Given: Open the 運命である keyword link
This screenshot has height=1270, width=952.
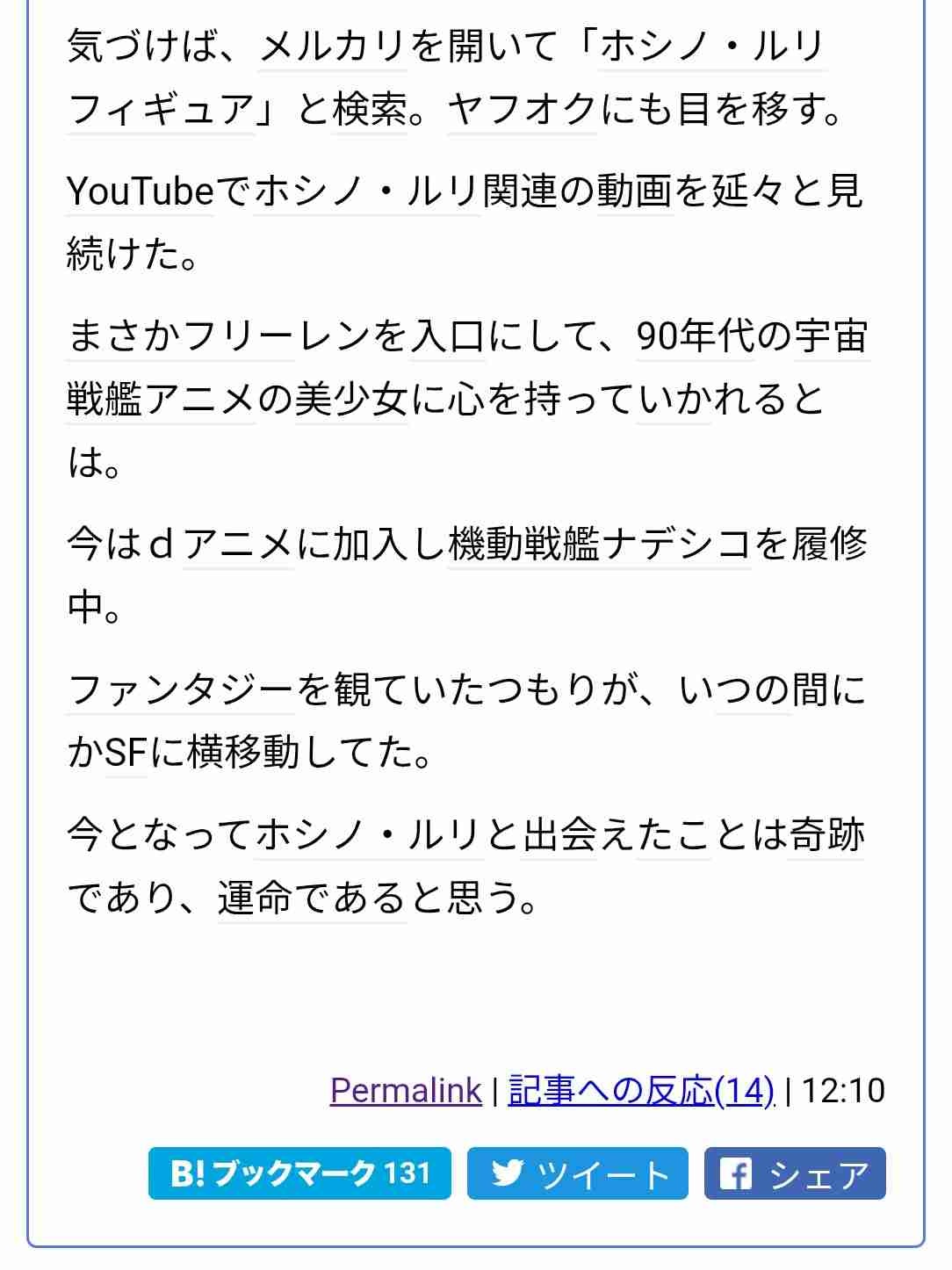Looking at the screenshot, I should [x=312, y=898].
